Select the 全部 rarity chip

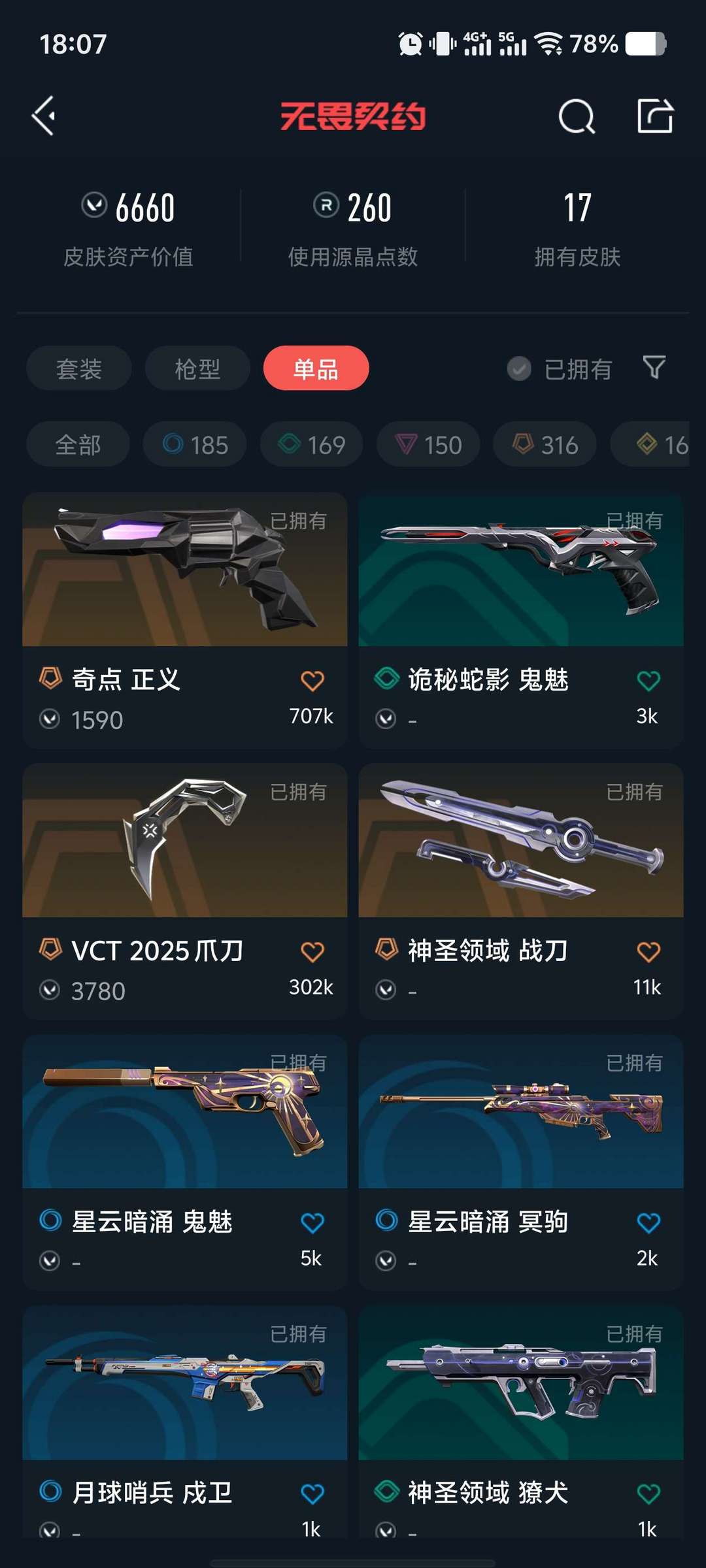(78, 444)
